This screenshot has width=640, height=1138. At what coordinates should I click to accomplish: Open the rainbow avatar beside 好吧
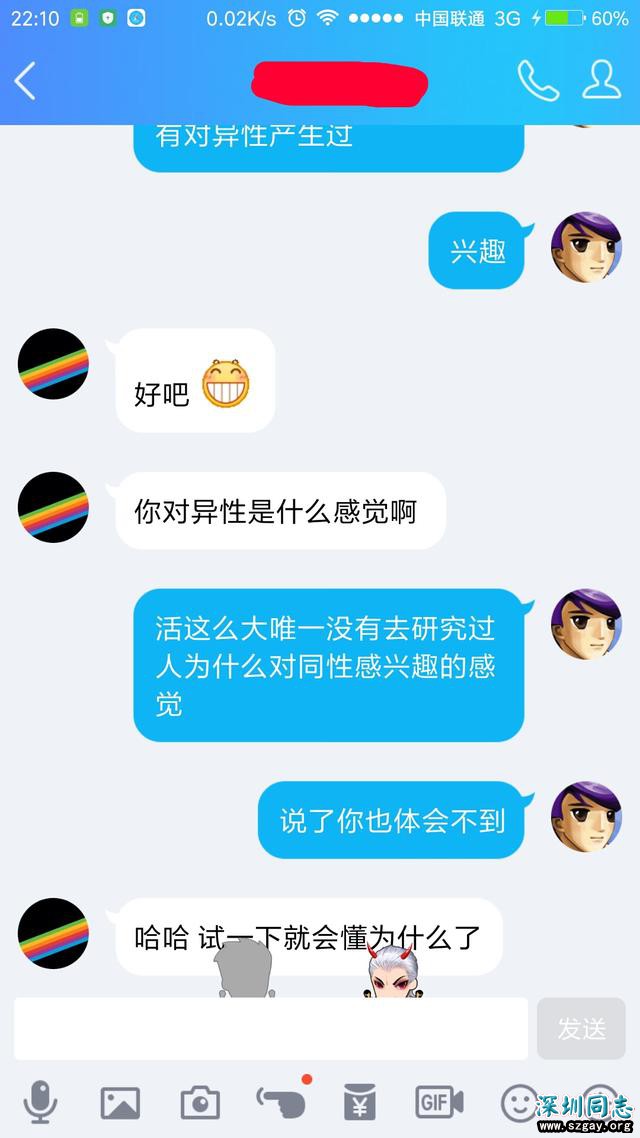click(53, 363)
